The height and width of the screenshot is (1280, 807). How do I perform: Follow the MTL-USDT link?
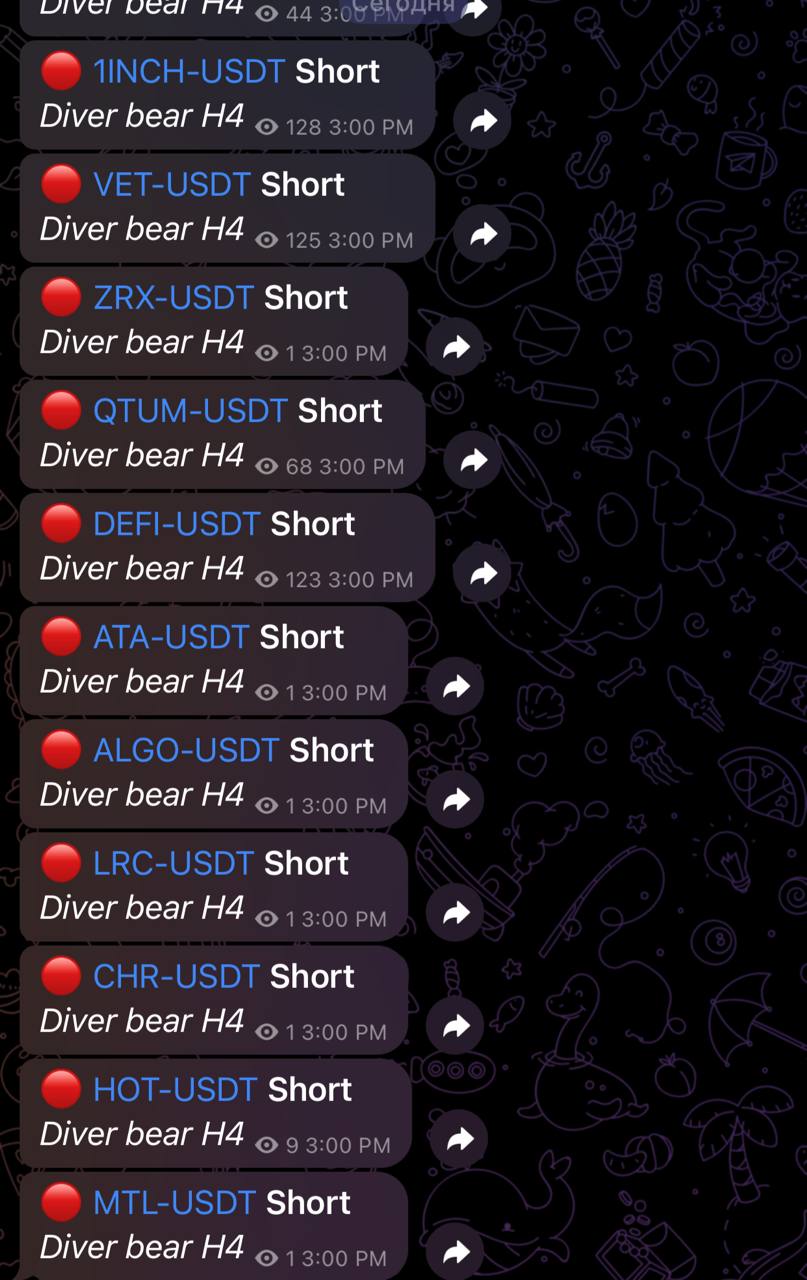point(174,1202)
